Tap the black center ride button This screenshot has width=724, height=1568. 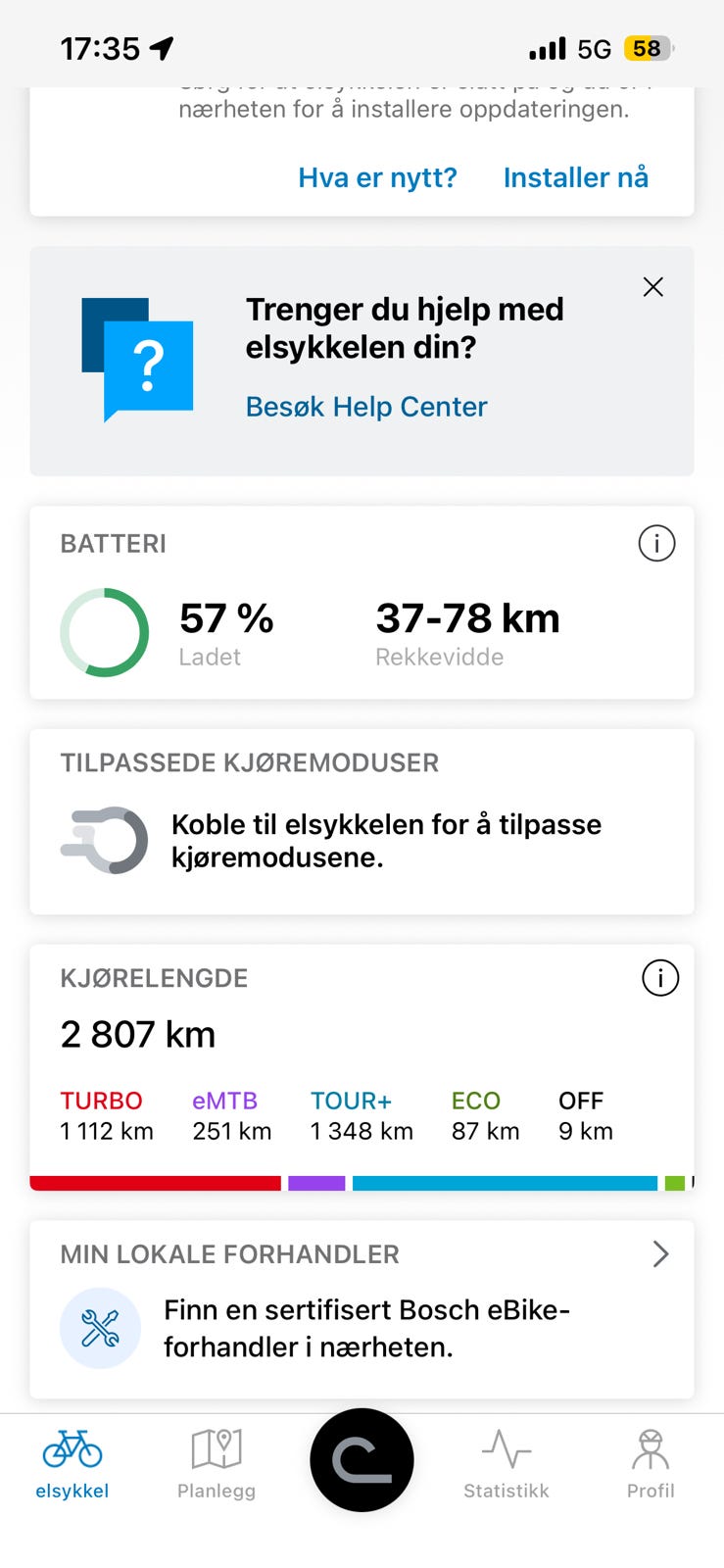tap(362, 1460)
